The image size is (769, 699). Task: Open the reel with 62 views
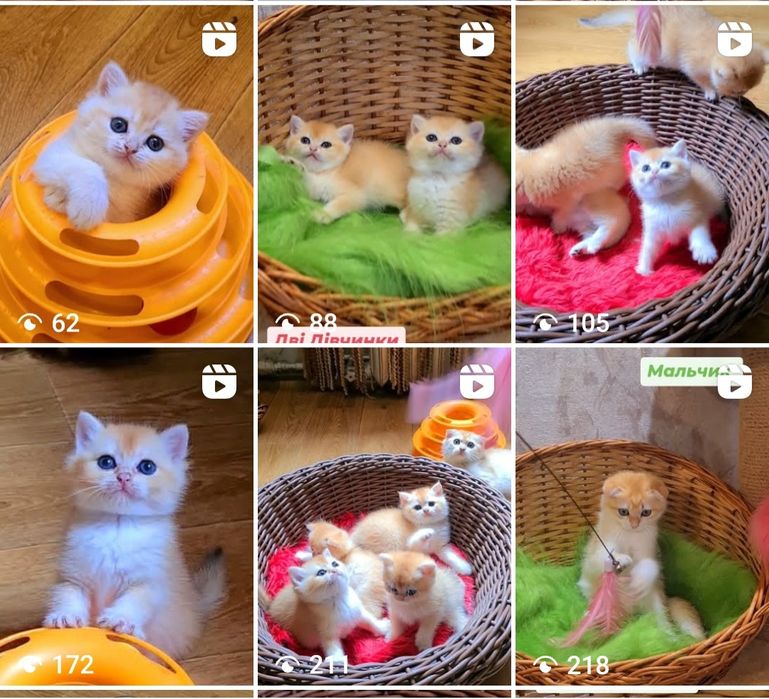(x=126, y=173)
